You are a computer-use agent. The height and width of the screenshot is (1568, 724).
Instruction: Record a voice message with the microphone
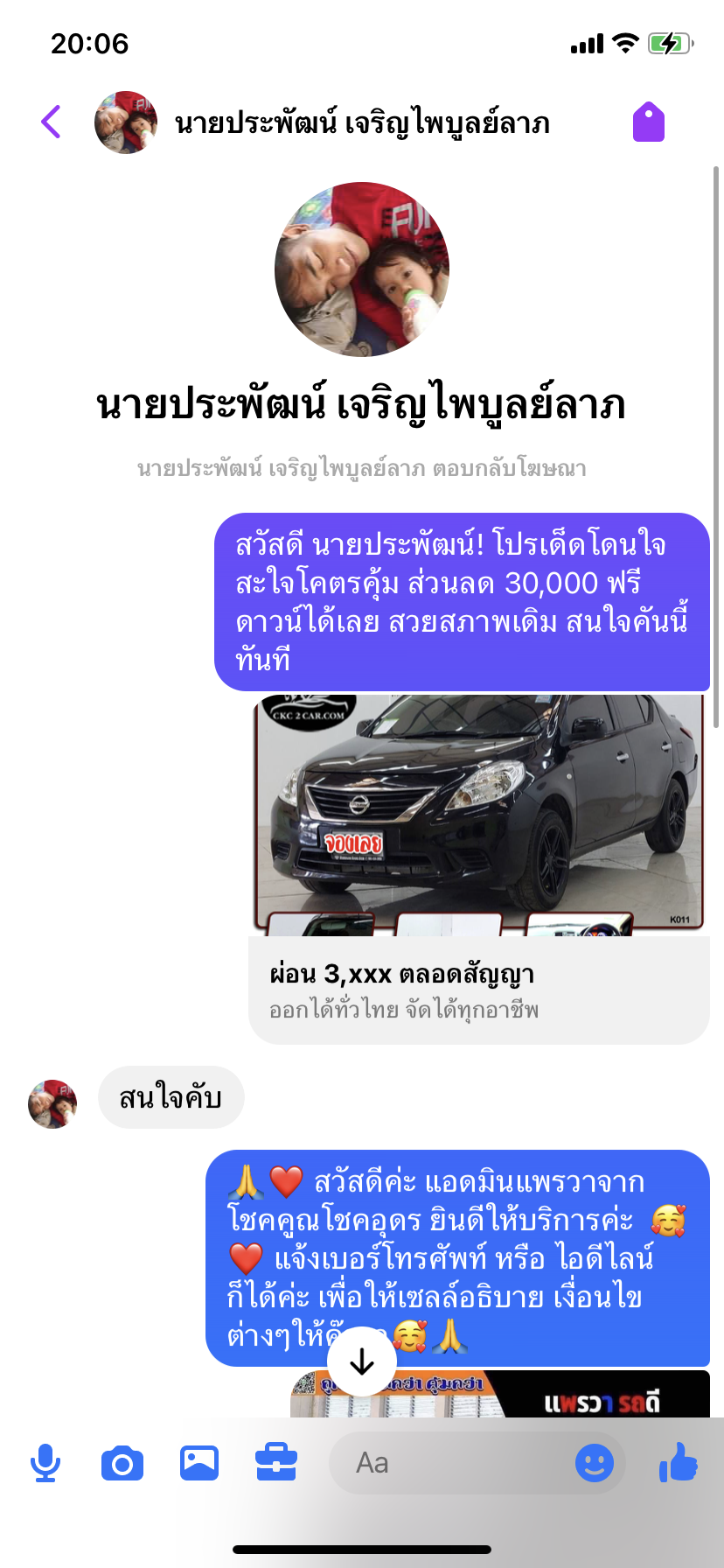point(45,1463)
